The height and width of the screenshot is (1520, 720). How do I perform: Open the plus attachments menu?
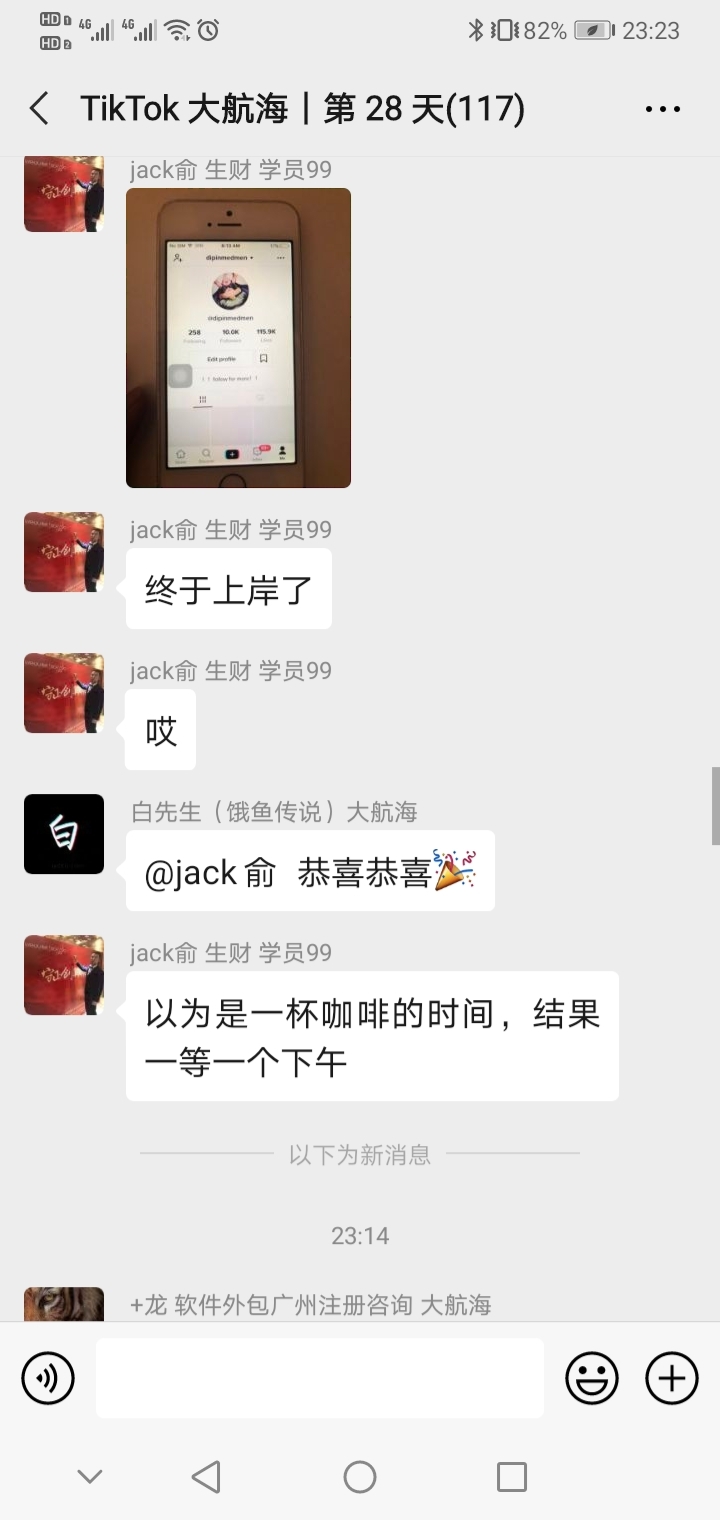[x=671, y=1378]
